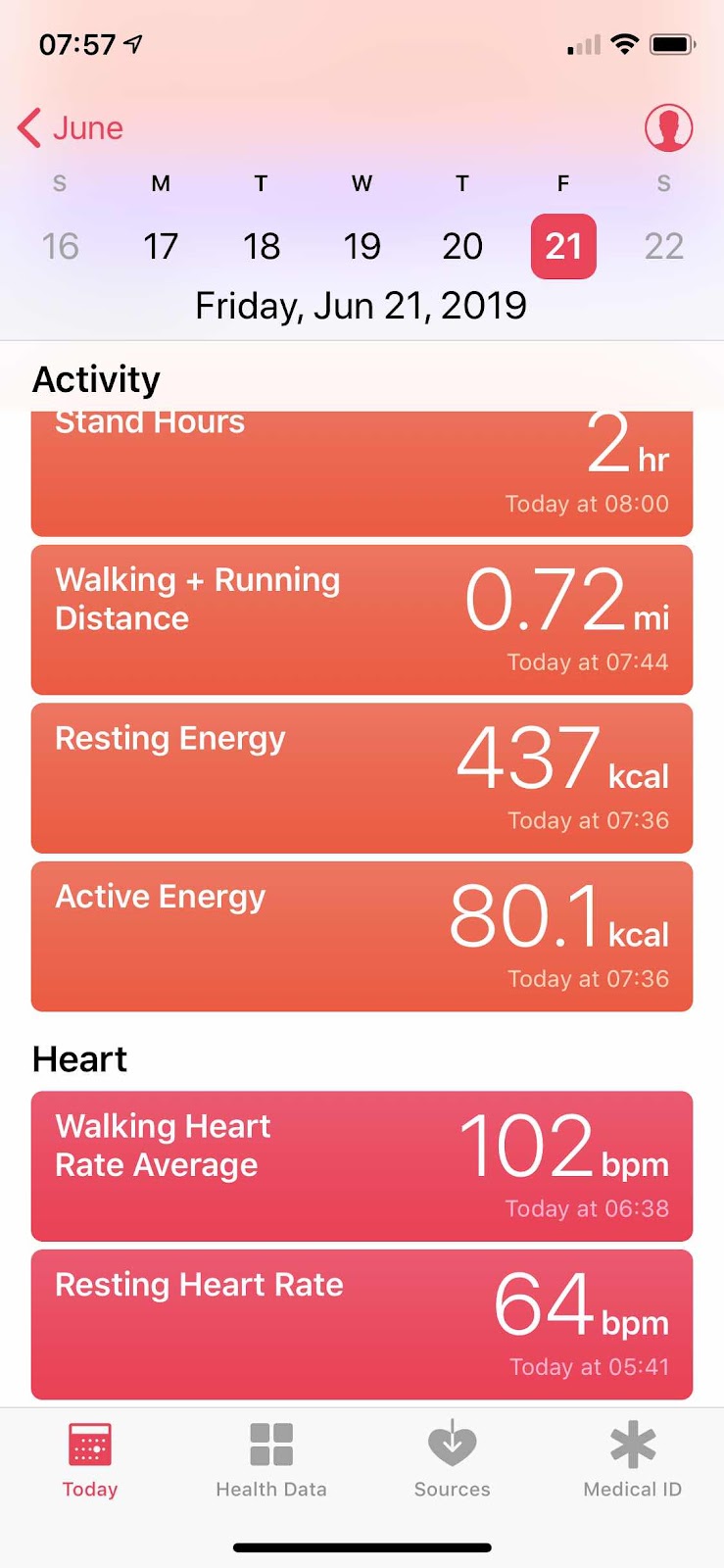The width and height of the screenshot is (724, 1568).
Task: Open the Resting Energy card
Action: (x=362, y=778)
